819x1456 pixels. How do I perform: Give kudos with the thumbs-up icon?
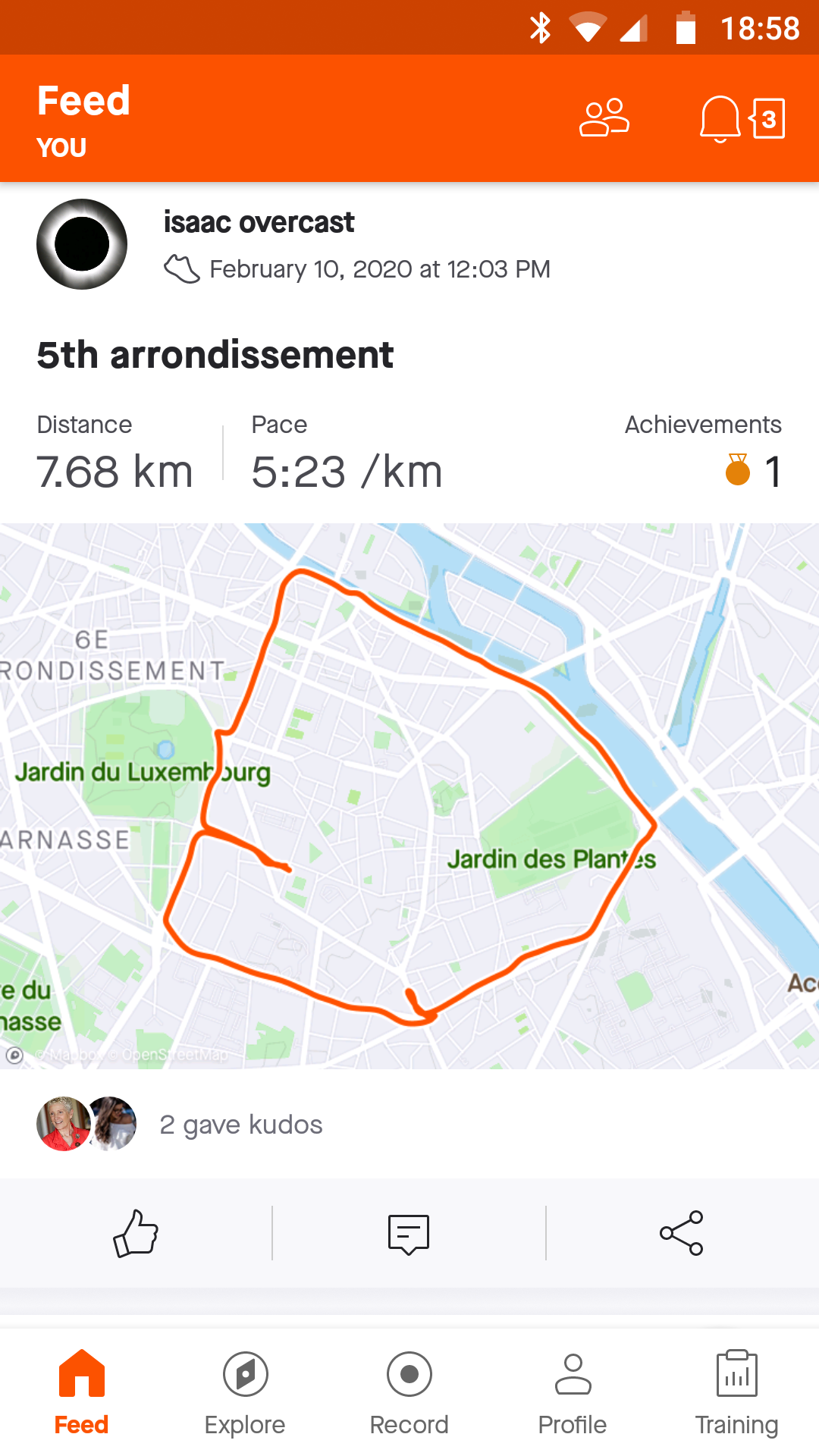[x=136, y=1233]
